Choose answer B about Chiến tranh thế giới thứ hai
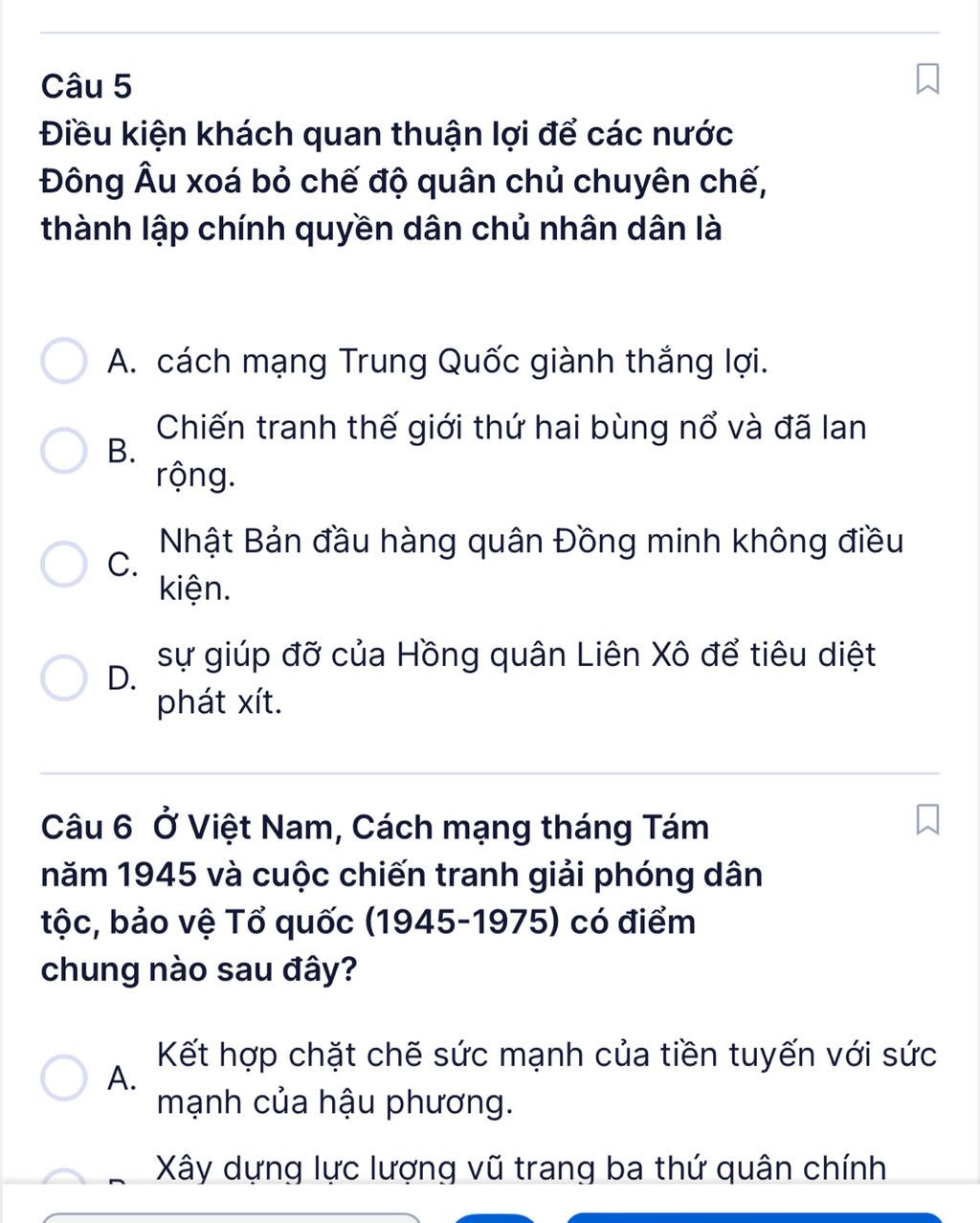This screenshot has width=980, height=1223. coord(63,451)
